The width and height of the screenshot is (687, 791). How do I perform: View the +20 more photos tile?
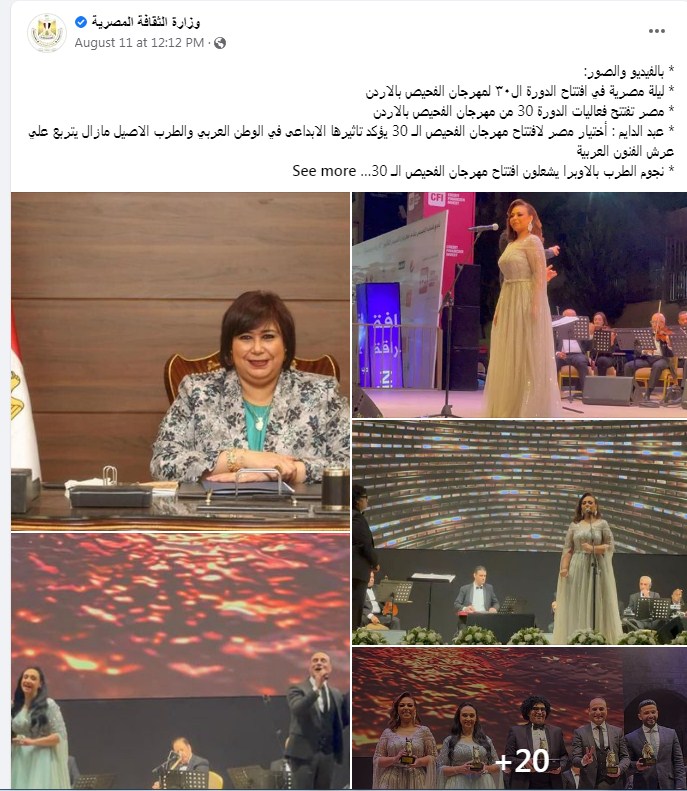(519, 718)
